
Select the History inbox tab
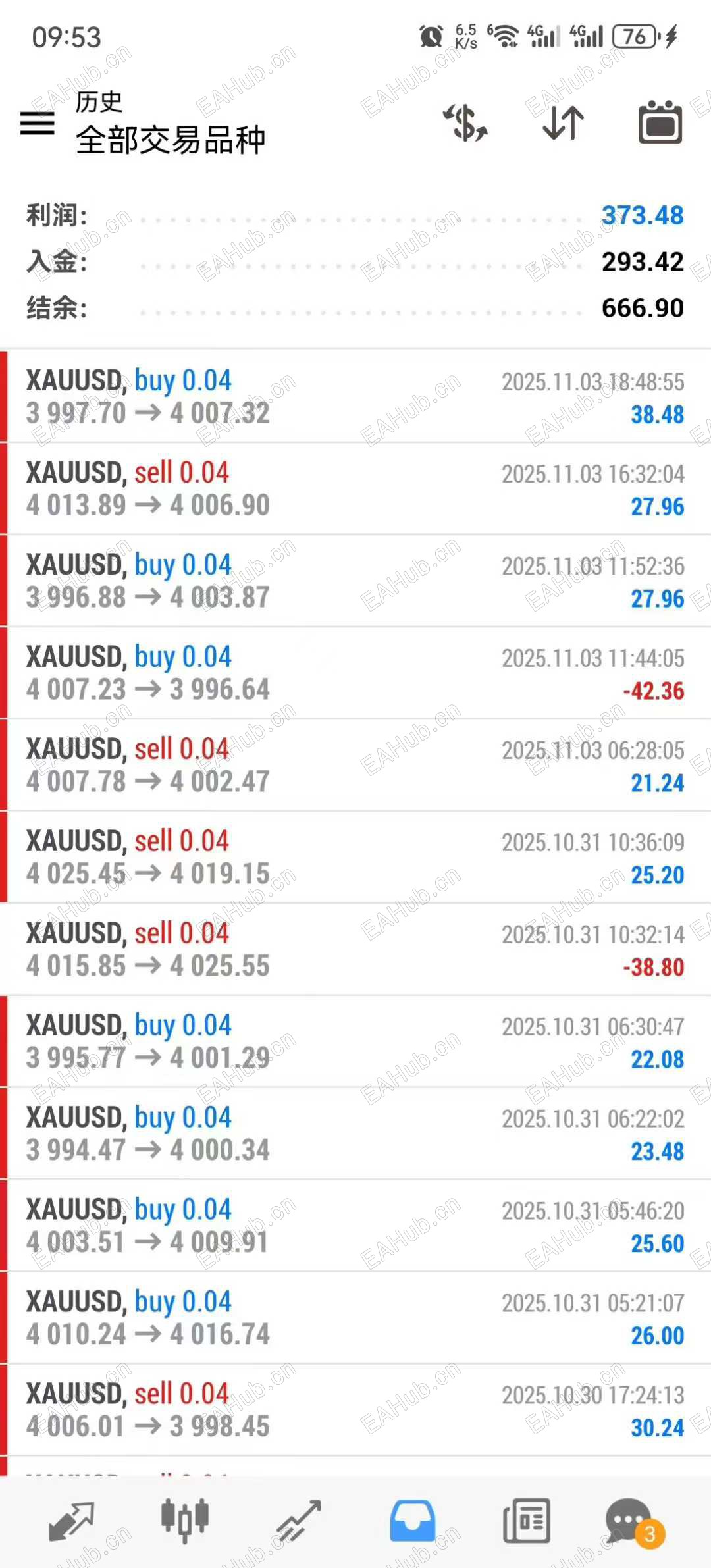point(412,1521)
